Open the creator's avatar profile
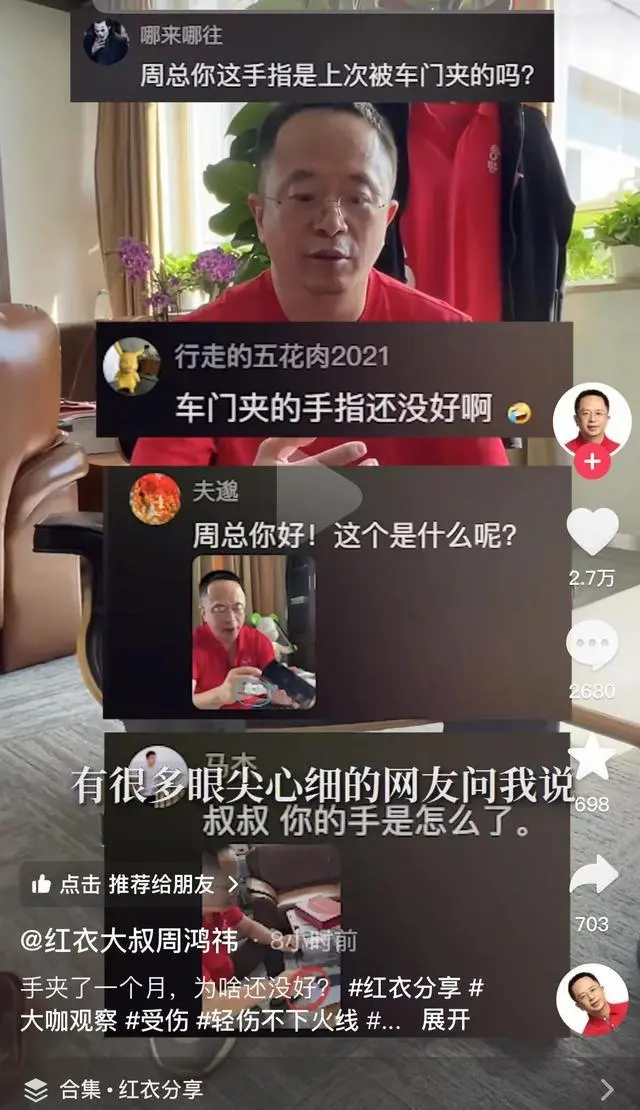This screenshot has width=640, height=1110. [592, 419]
